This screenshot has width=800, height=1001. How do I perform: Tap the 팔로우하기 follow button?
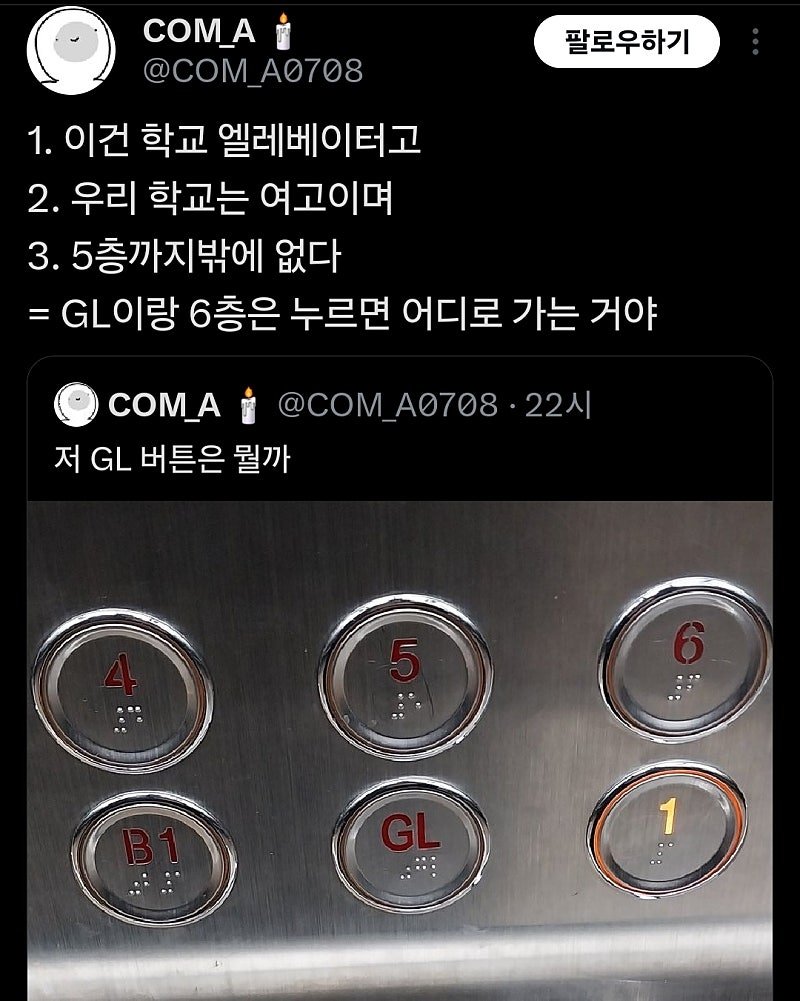click(x=627, y=42)
